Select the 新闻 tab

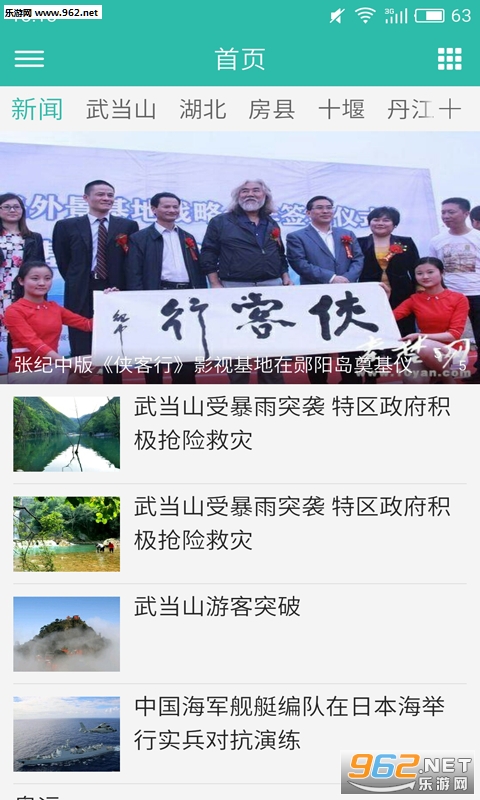point(37,109)
